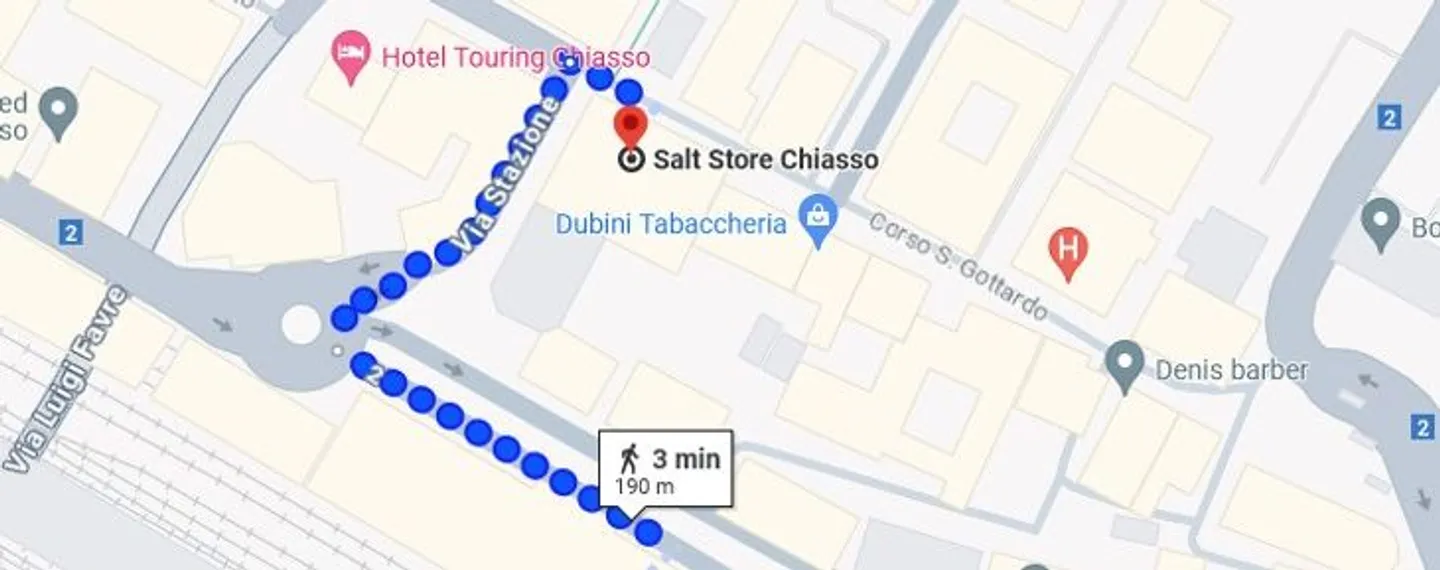This screenshot has width=1440, height=570.
Task: Open the 3 min walking route label
Action: [x=666, y=469]
